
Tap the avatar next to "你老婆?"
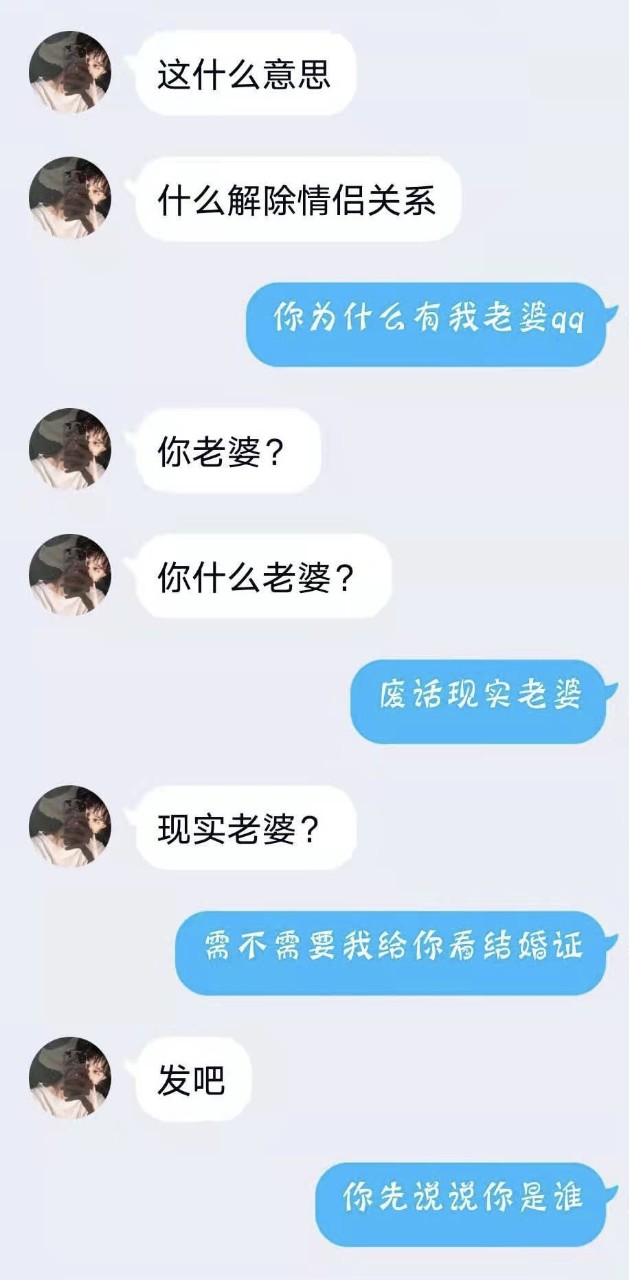[70, 448]
